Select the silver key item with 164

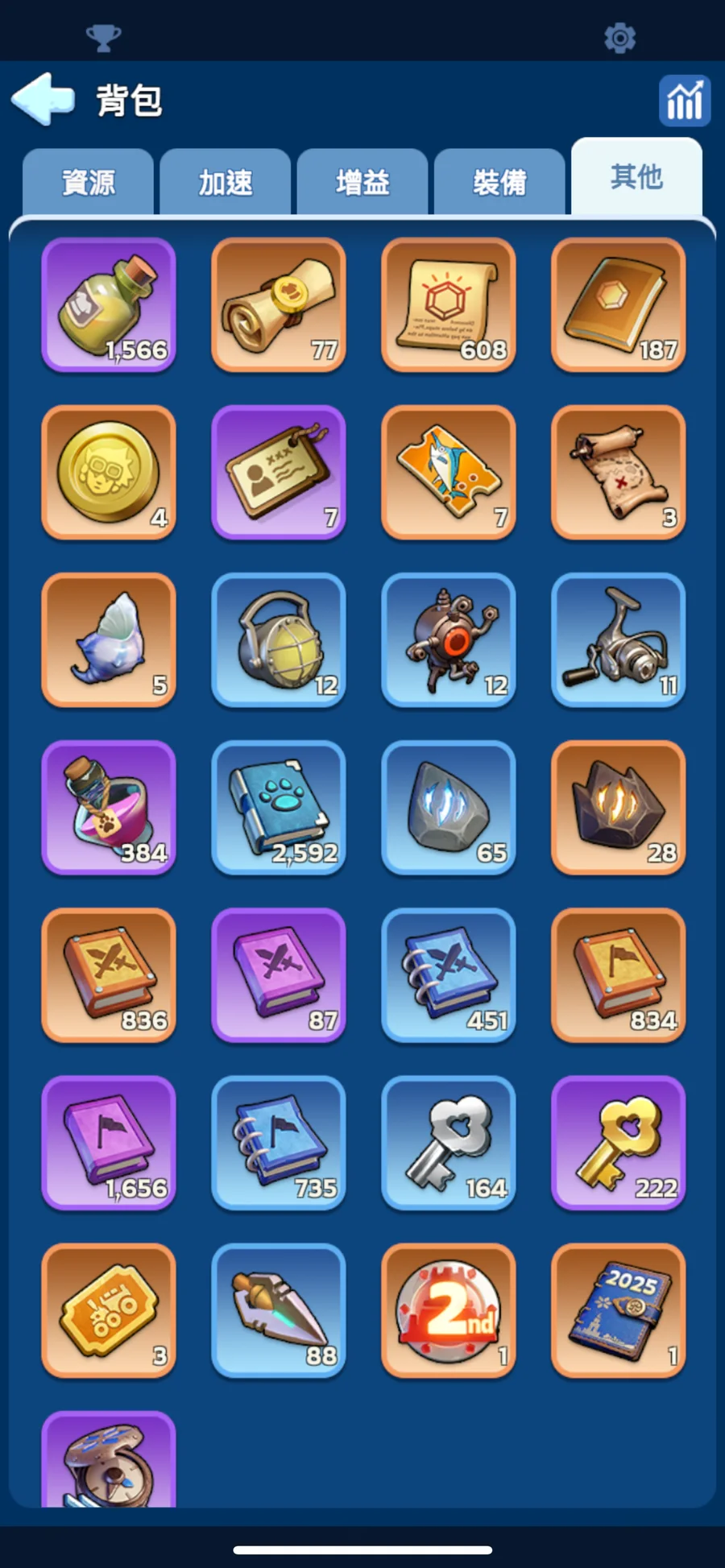click(449, 1142)
